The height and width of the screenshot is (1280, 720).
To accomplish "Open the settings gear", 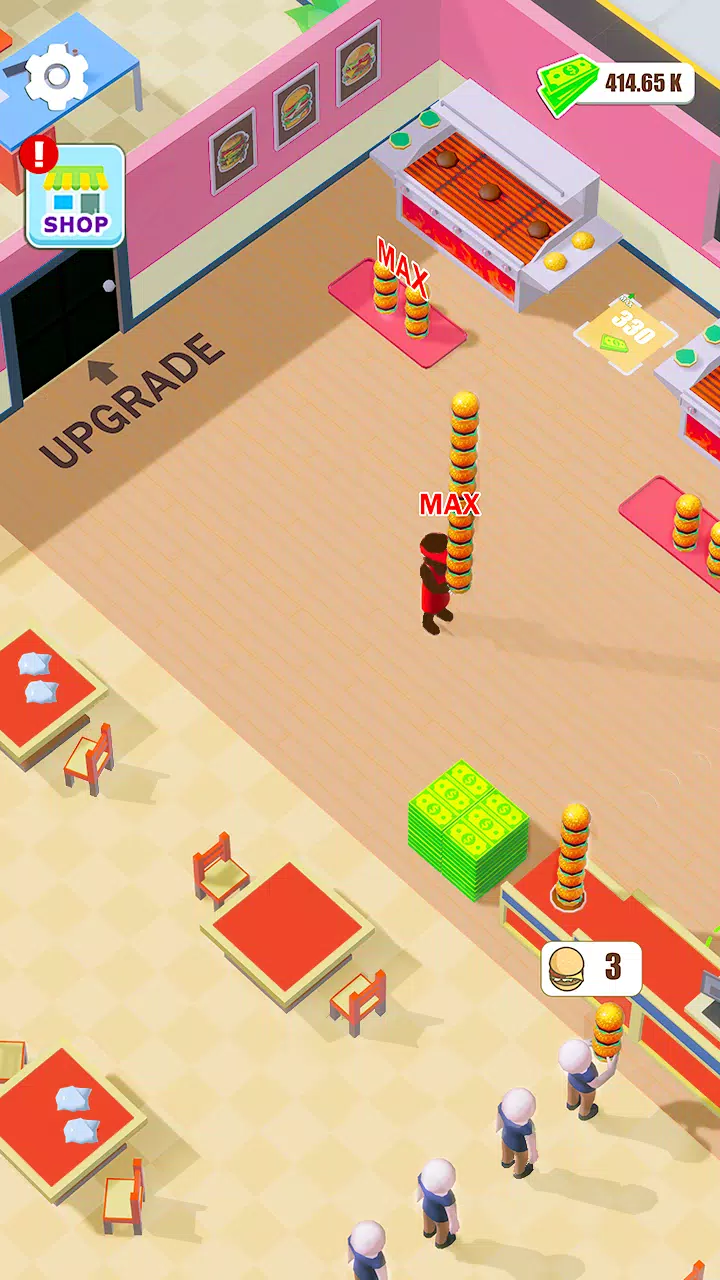I will click(57, 75).
